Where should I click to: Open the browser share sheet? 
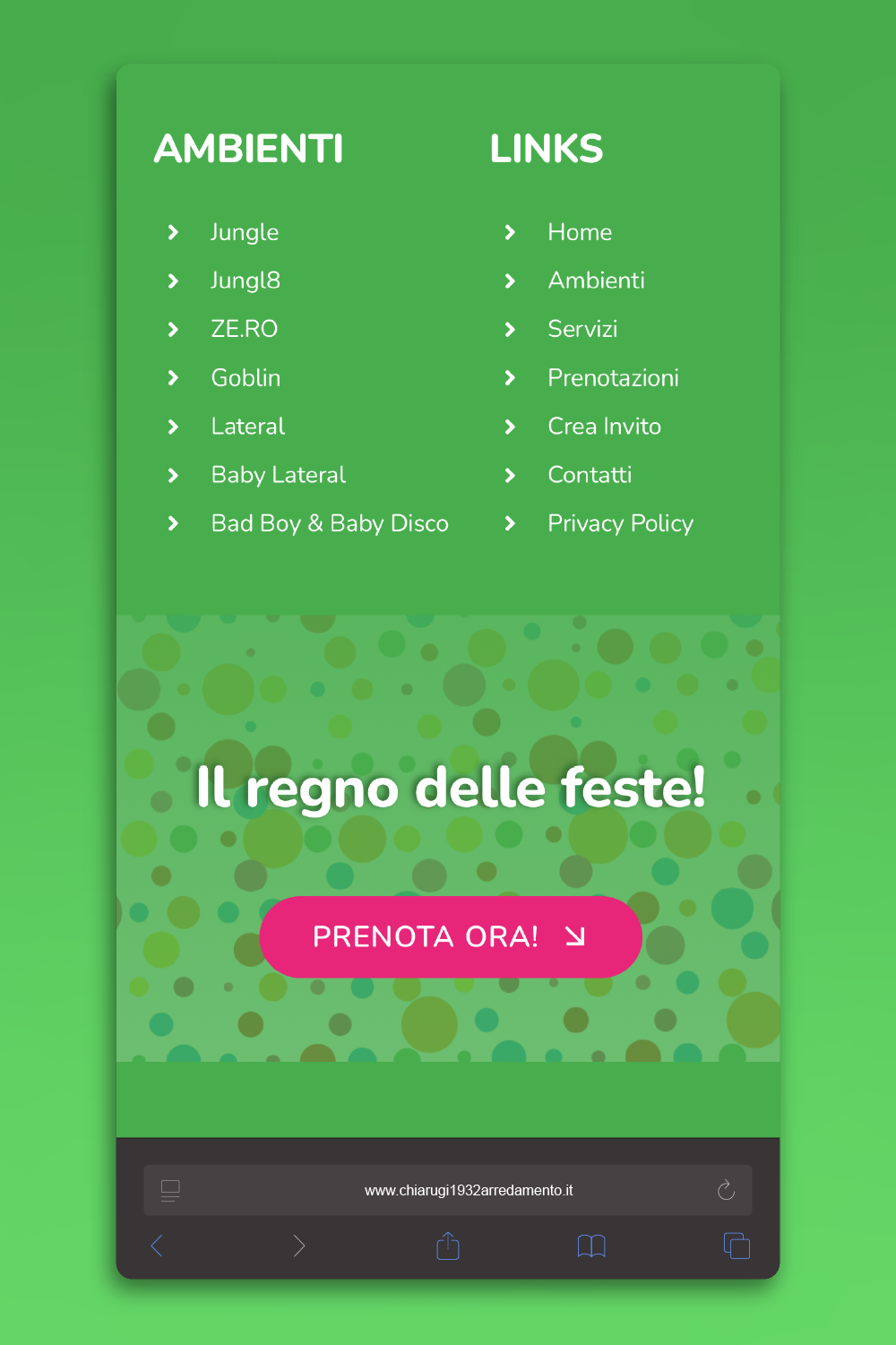(448, 1246)
